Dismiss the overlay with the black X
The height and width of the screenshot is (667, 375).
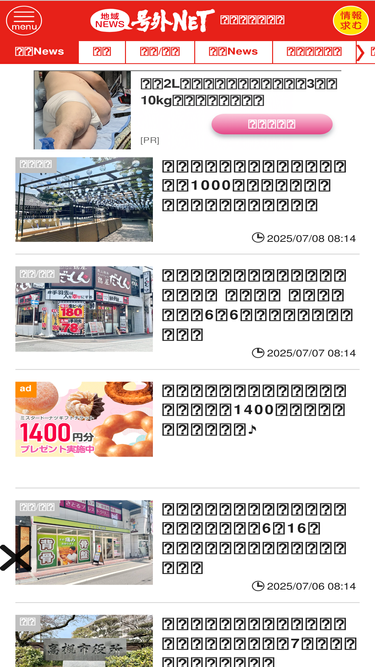tap(15, 558)
